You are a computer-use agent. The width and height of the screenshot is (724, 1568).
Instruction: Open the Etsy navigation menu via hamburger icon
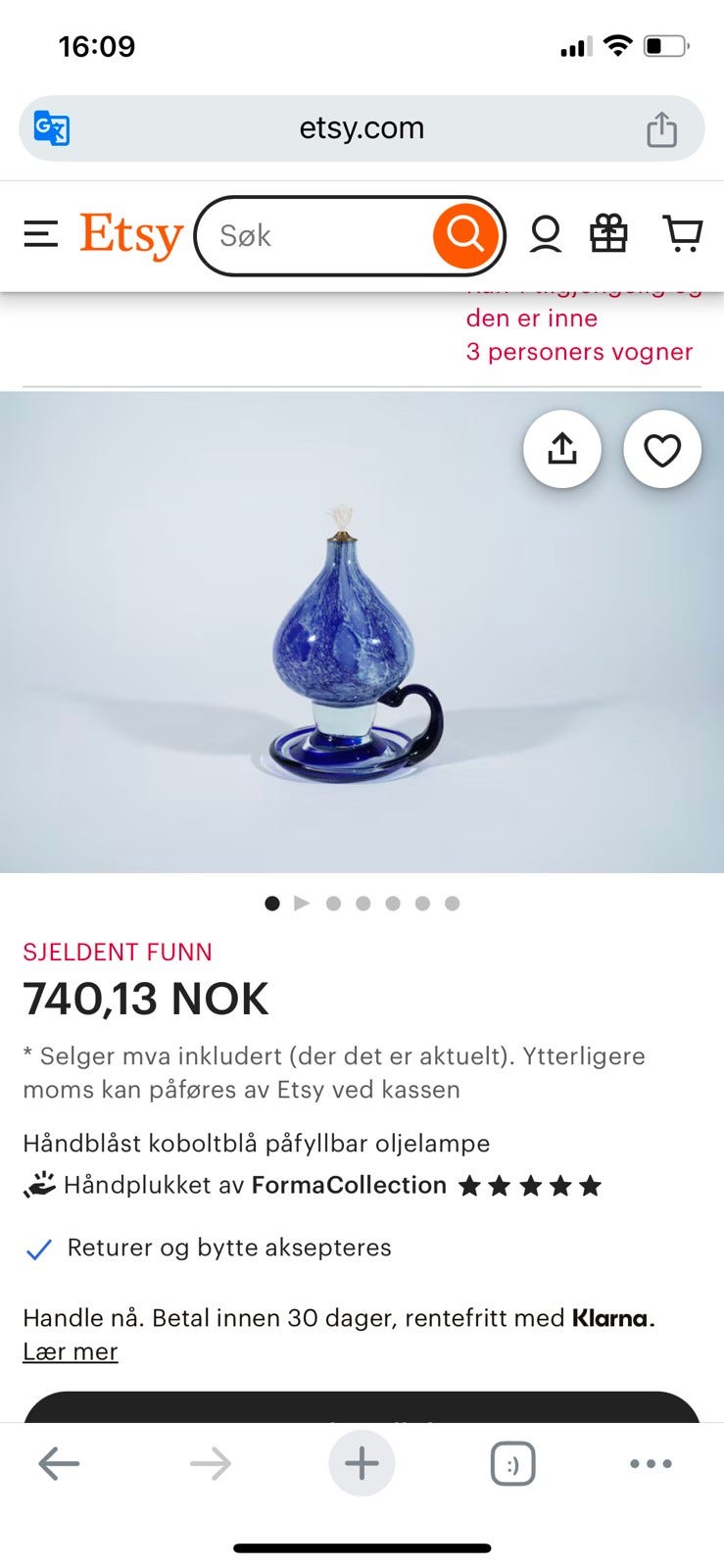click(x=40, y=235)
